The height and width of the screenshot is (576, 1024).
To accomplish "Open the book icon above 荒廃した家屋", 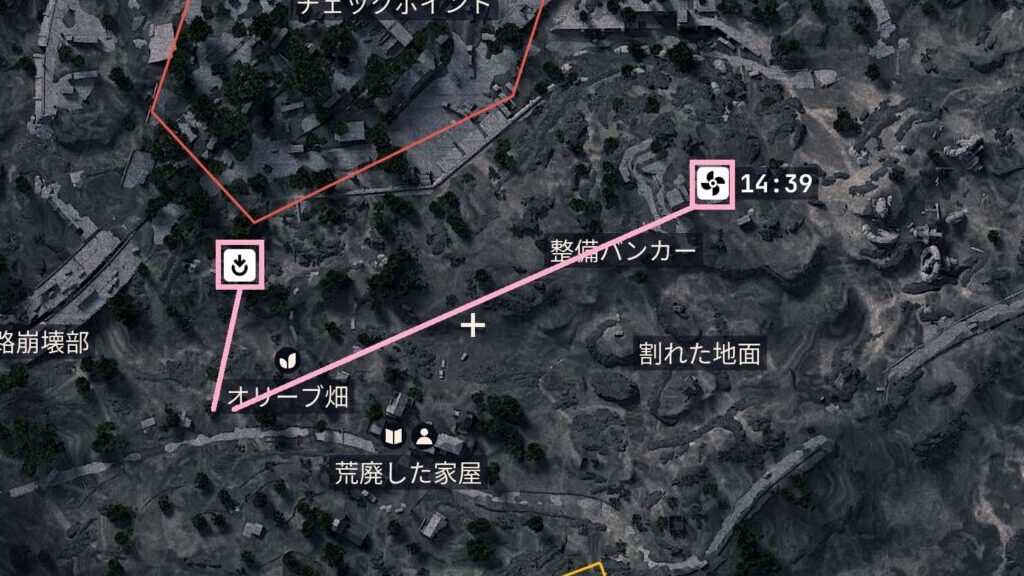I will [x=394, y=435].
